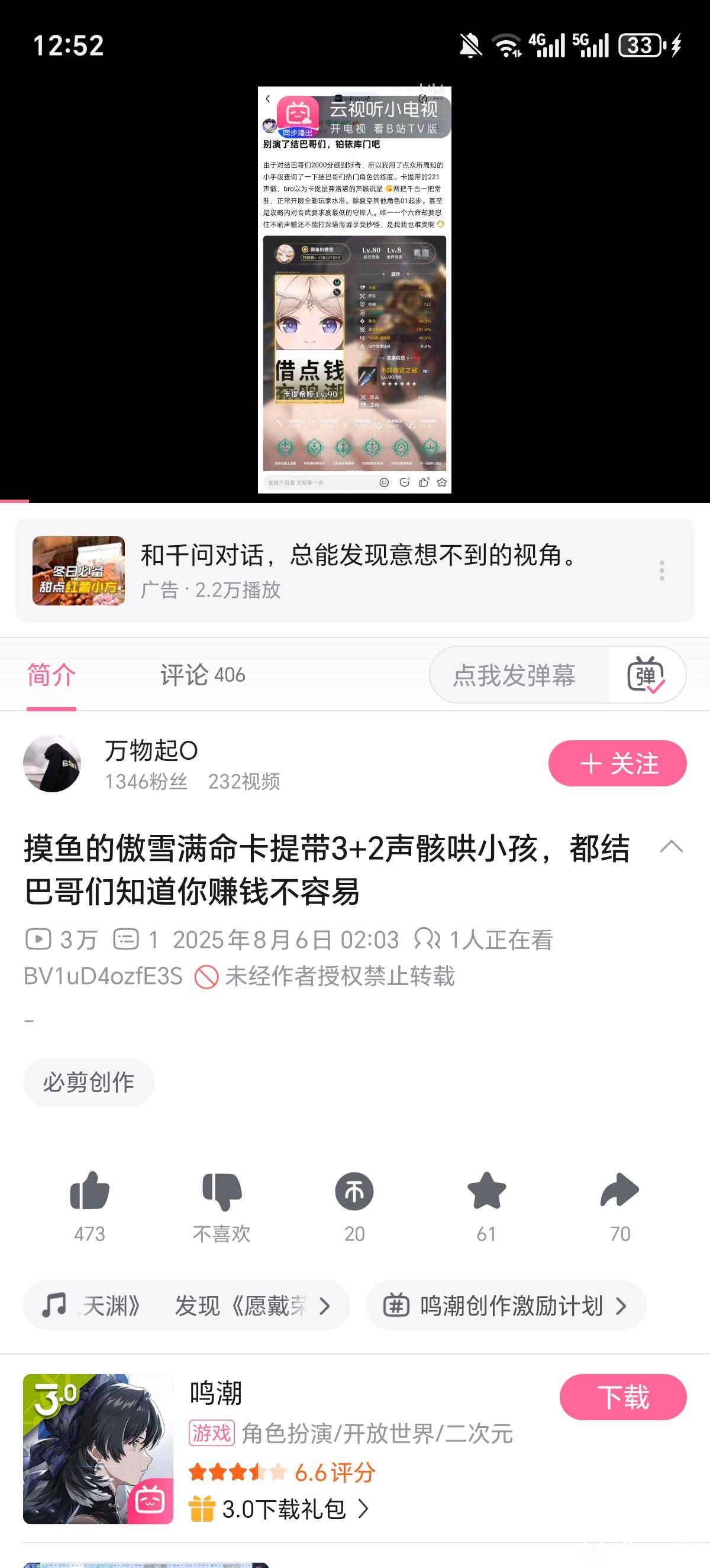
Task: Open 鸣潮创作激励计划 activity chip
Action: coord(505,1305)
